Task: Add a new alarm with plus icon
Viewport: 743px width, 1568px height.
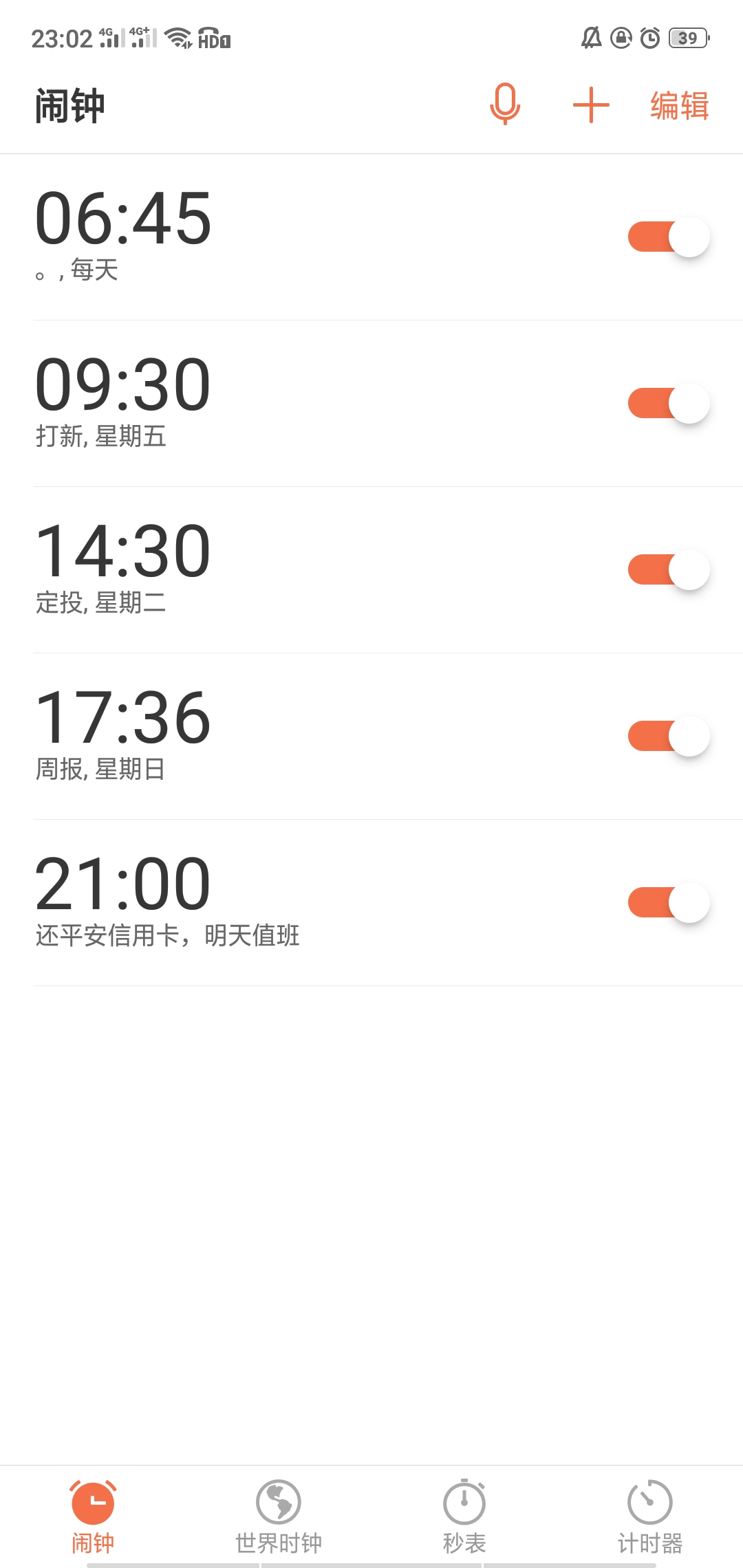Action: (591, 105)
